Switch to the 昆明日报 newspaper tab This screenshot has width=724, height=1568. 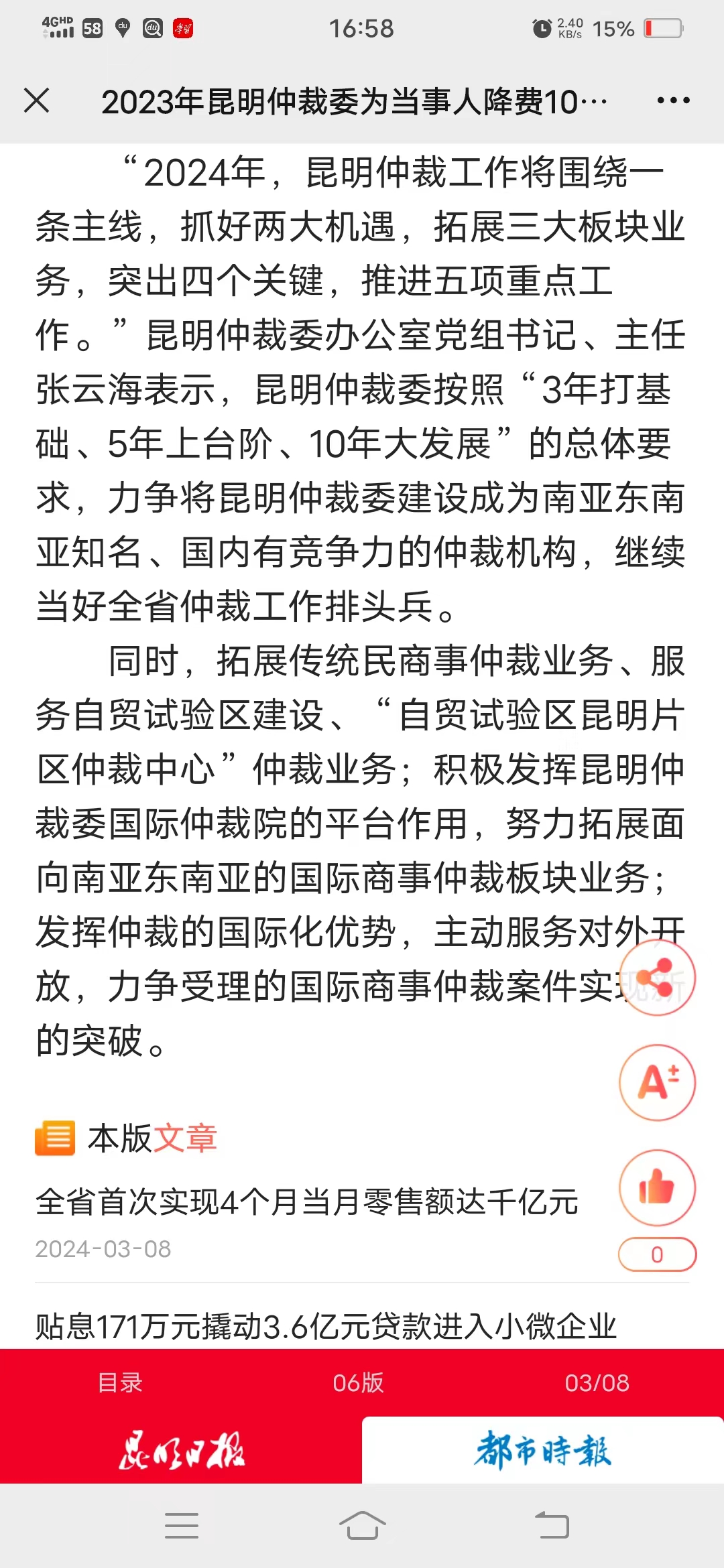(181, 1451)
